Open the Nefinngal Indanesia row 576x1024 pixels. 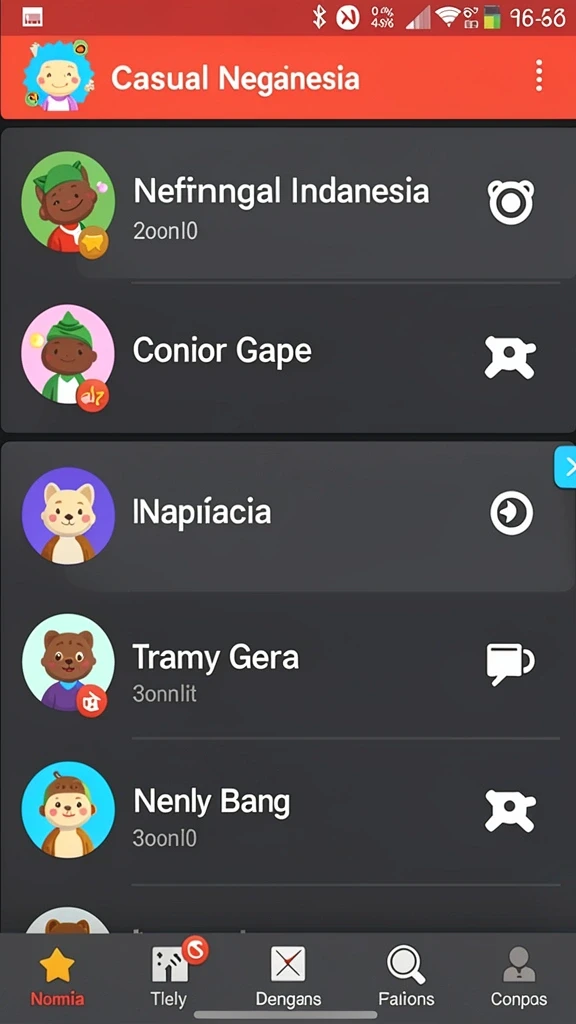288,206
